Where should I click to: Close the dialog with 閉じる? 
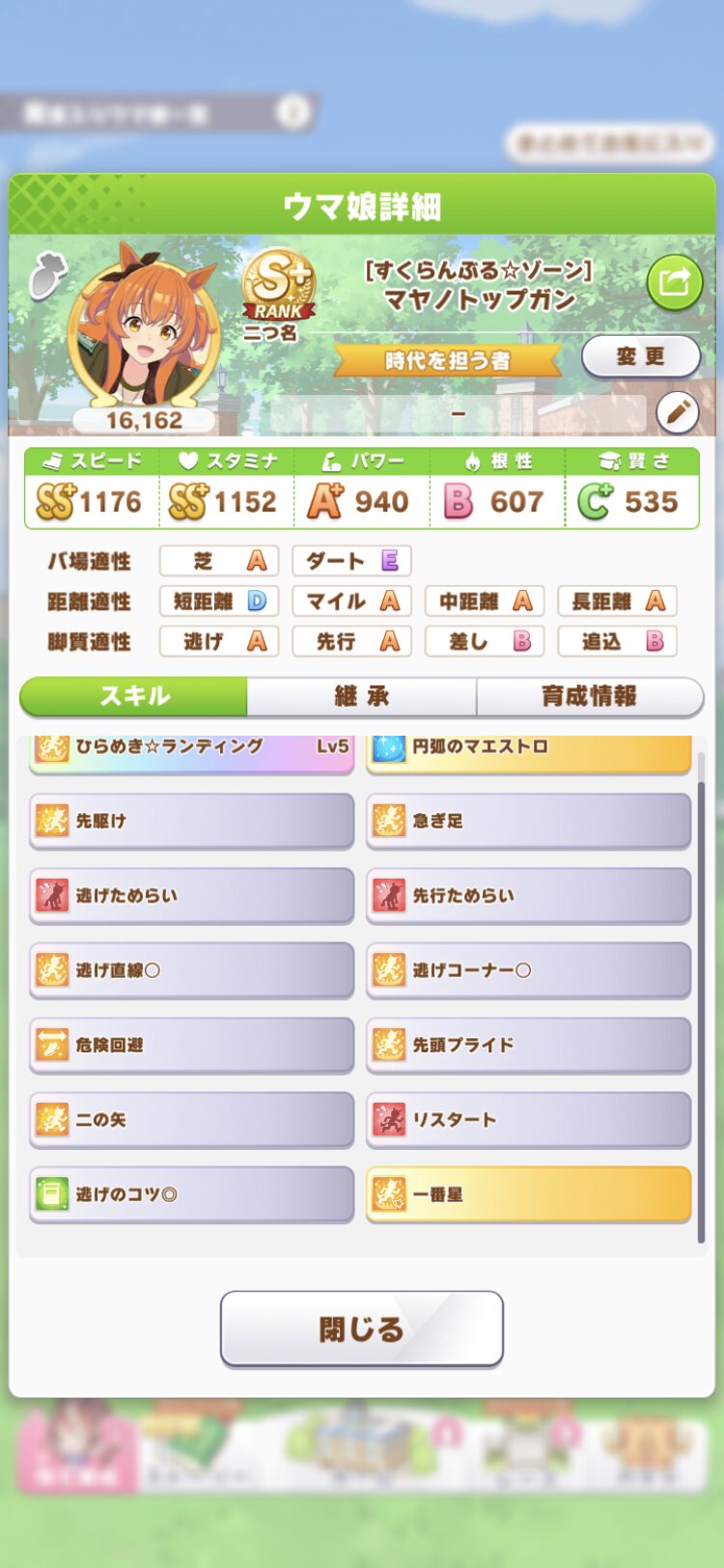362,1329
